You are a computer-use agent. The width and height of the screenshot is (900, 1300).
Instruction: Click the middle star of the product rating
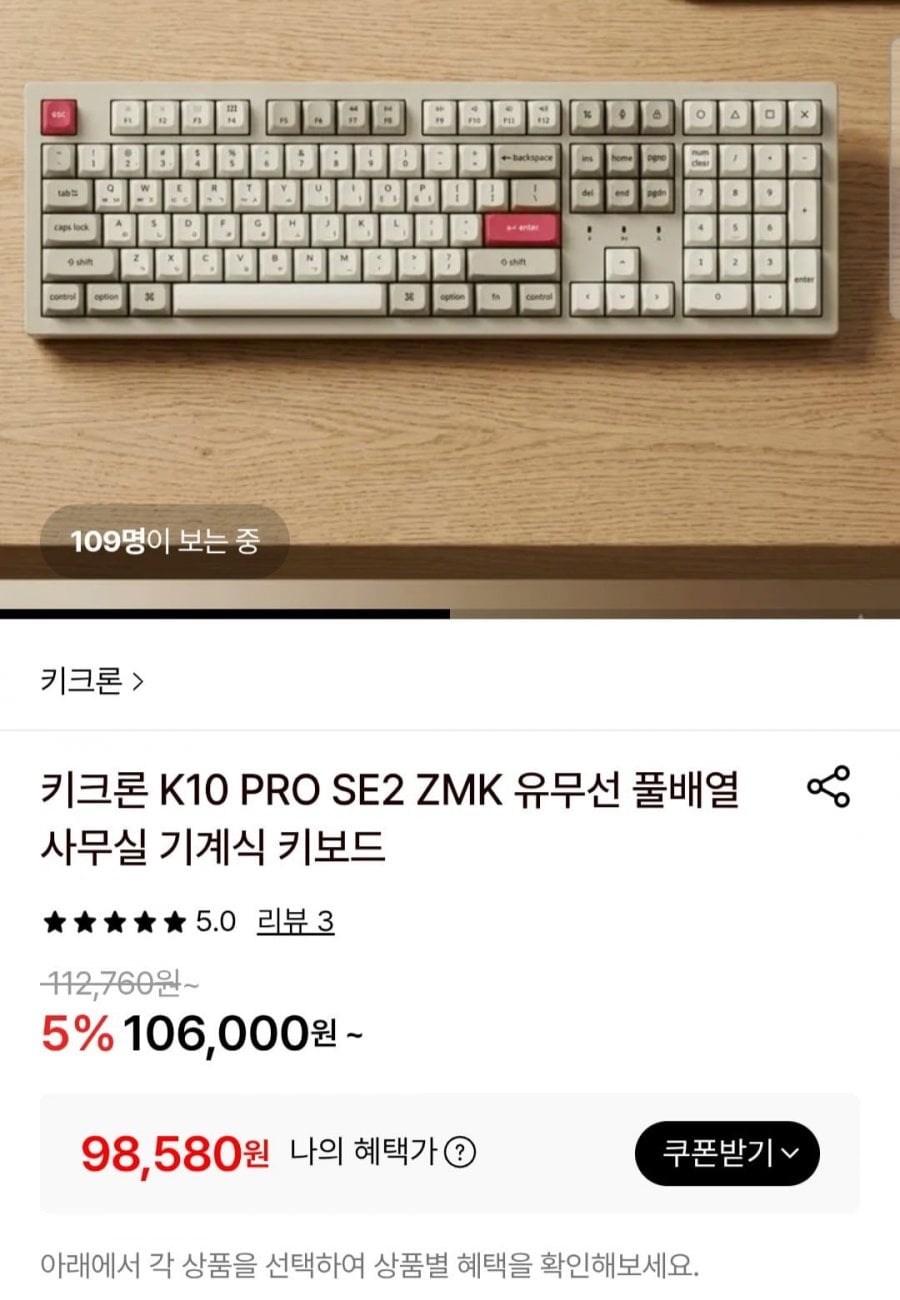point(114,922)
